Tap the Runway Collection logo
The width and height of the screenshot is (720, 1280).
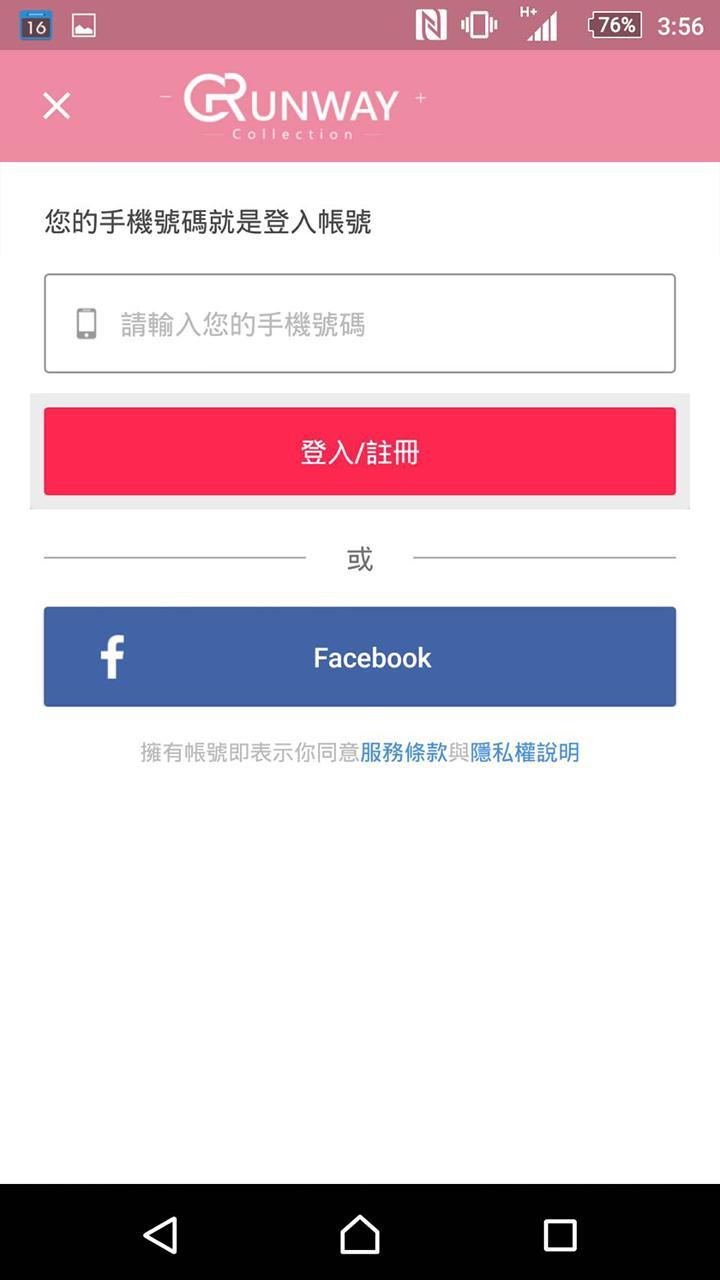[x=290, y=105]
